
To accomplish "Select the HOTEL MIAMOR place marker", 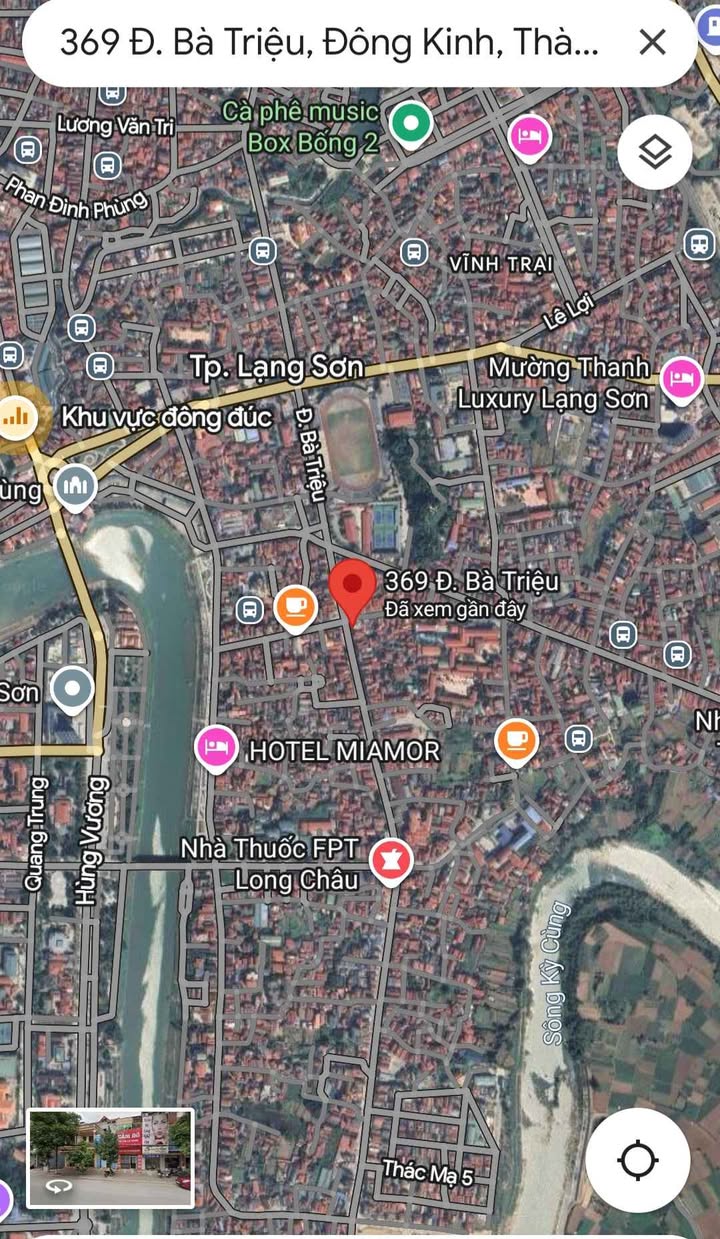I will pos(215,748).
